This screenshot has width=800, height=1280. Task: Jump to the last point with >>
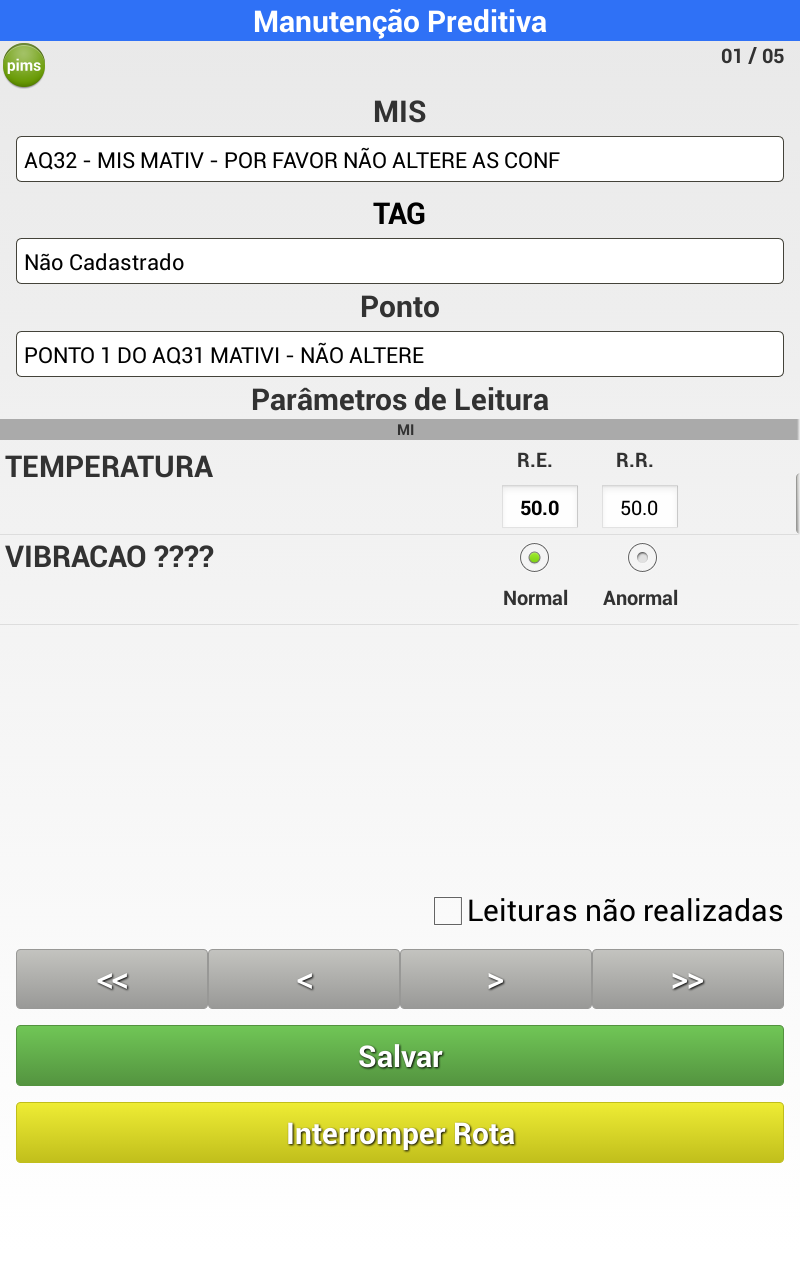[x=688, y=980]
